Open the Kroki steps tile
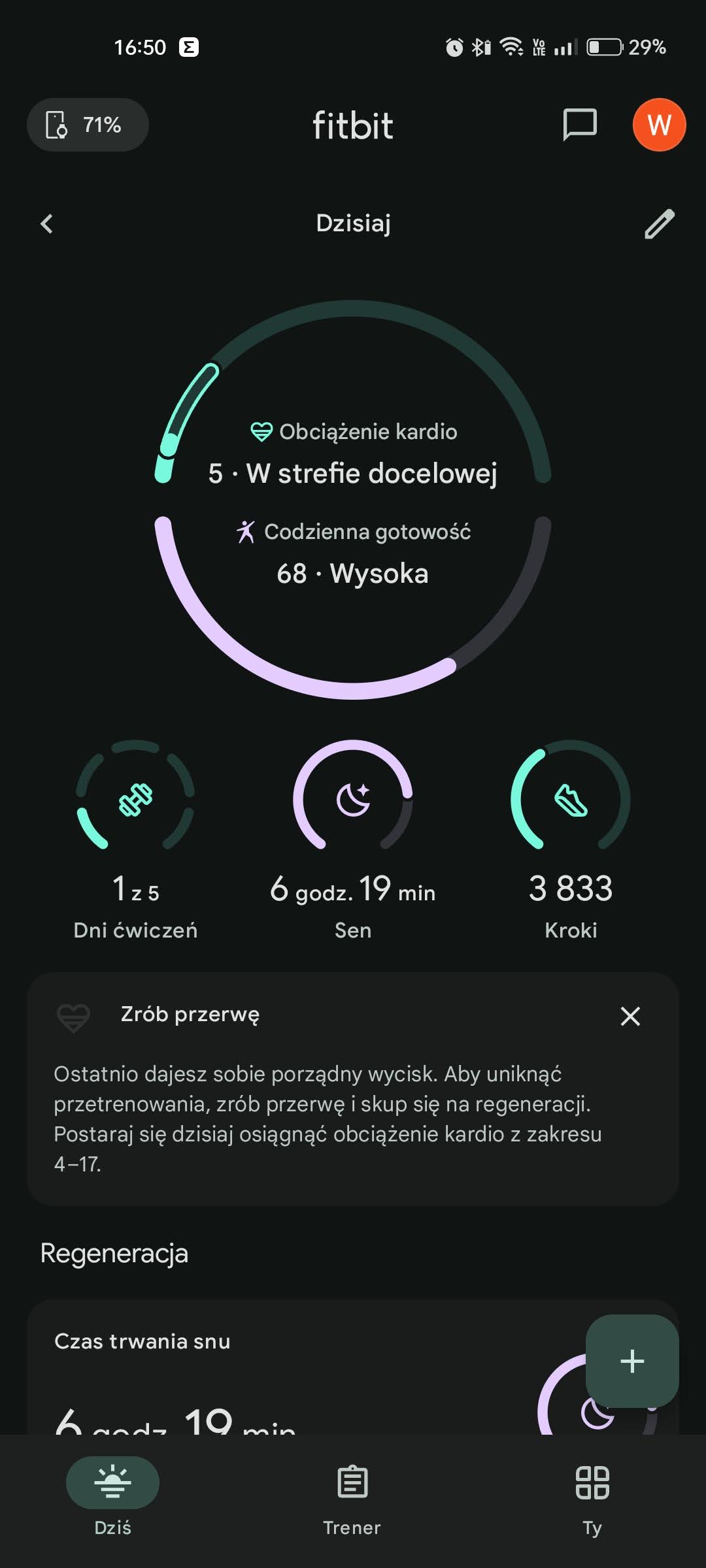 pyautogui.click(x=571, y=840)
